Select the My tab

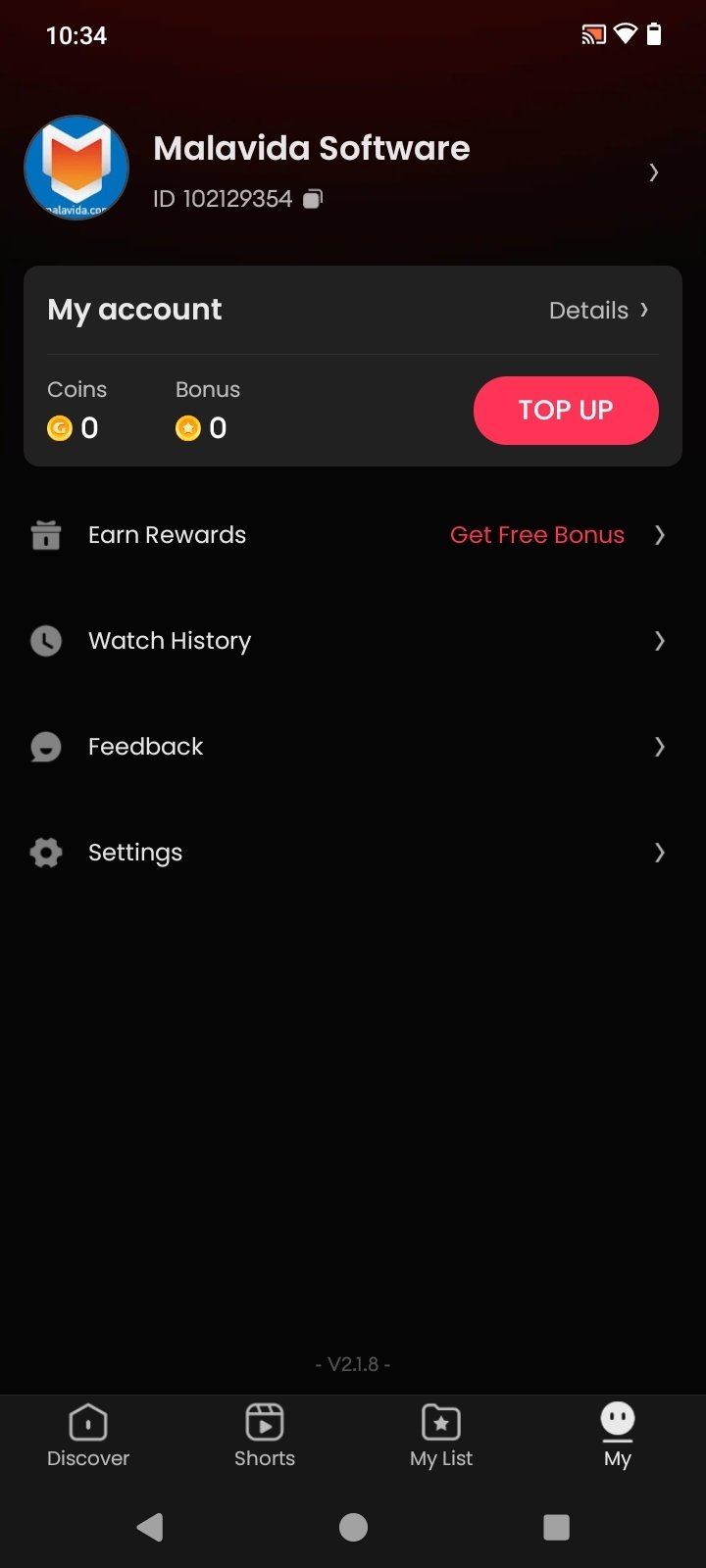point(618,1435)
